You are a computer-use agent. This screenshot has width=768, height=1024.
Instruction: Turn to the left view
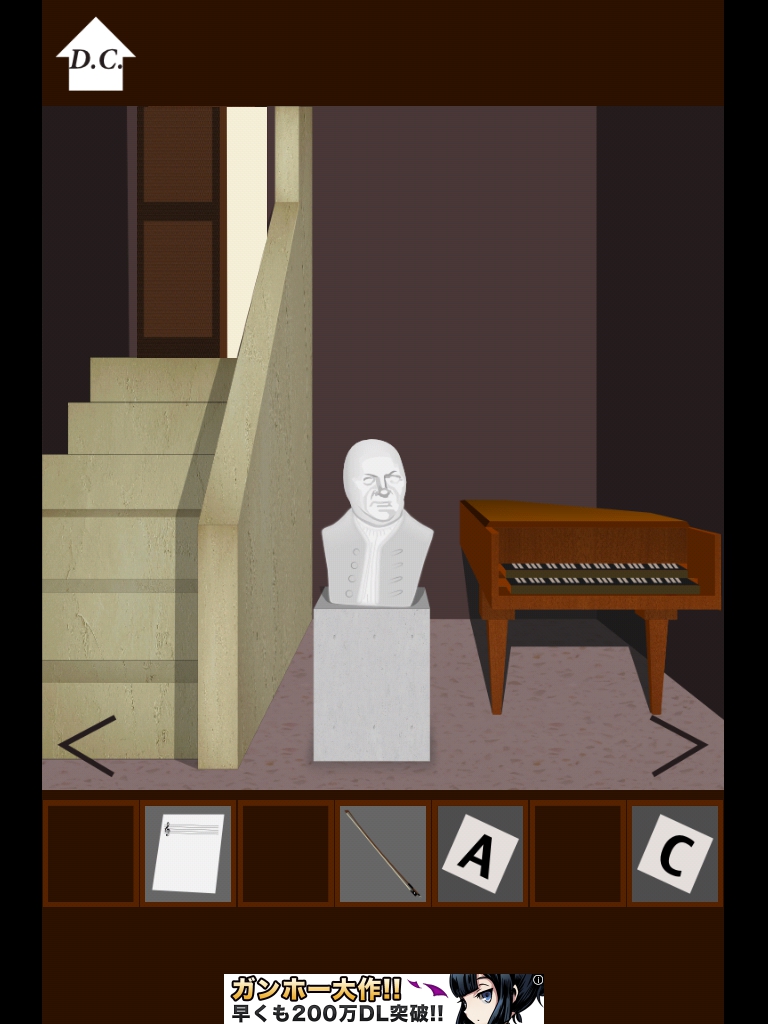point(88,745)
